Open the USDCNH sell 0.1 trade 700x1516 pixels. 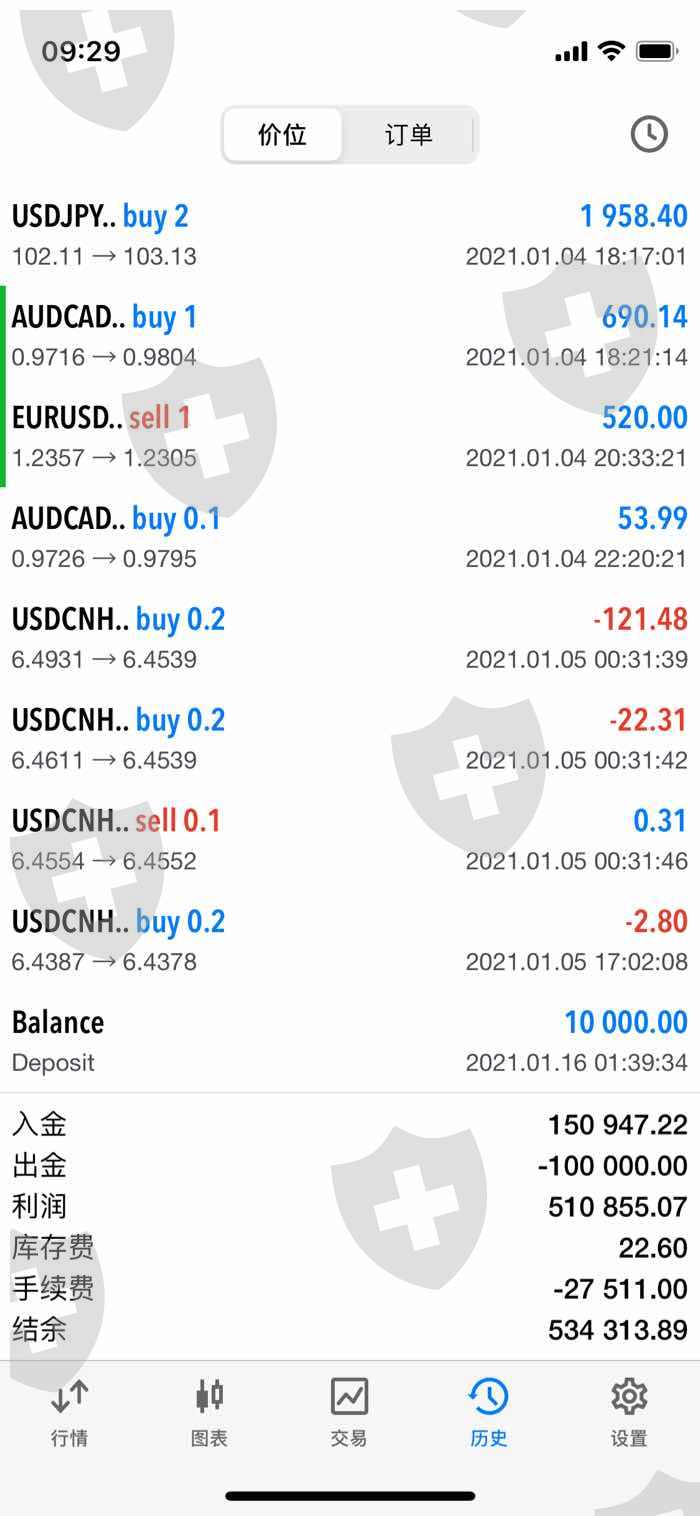(x=350, y=840)
